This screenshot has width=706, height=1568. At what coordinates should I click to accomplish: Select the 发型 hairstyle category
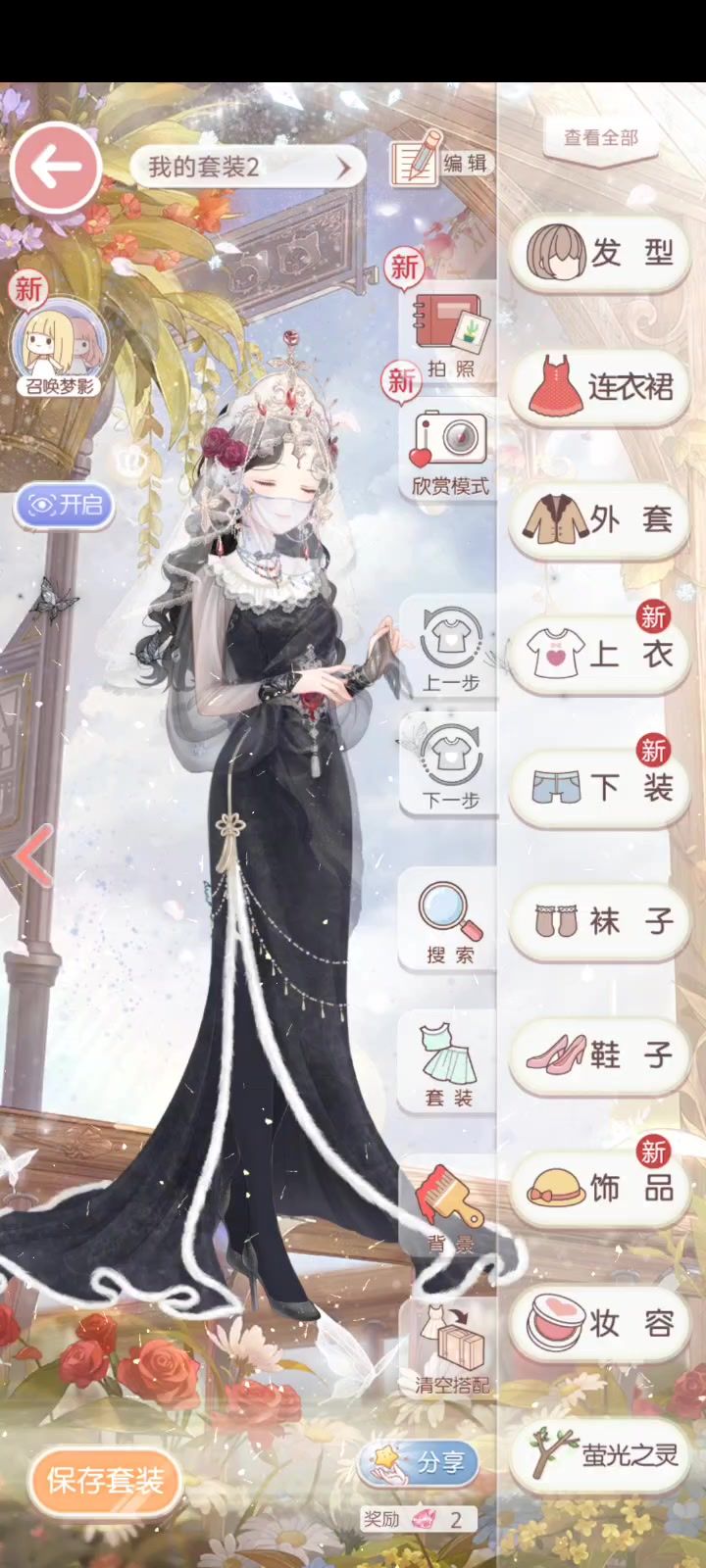point(600,253)
